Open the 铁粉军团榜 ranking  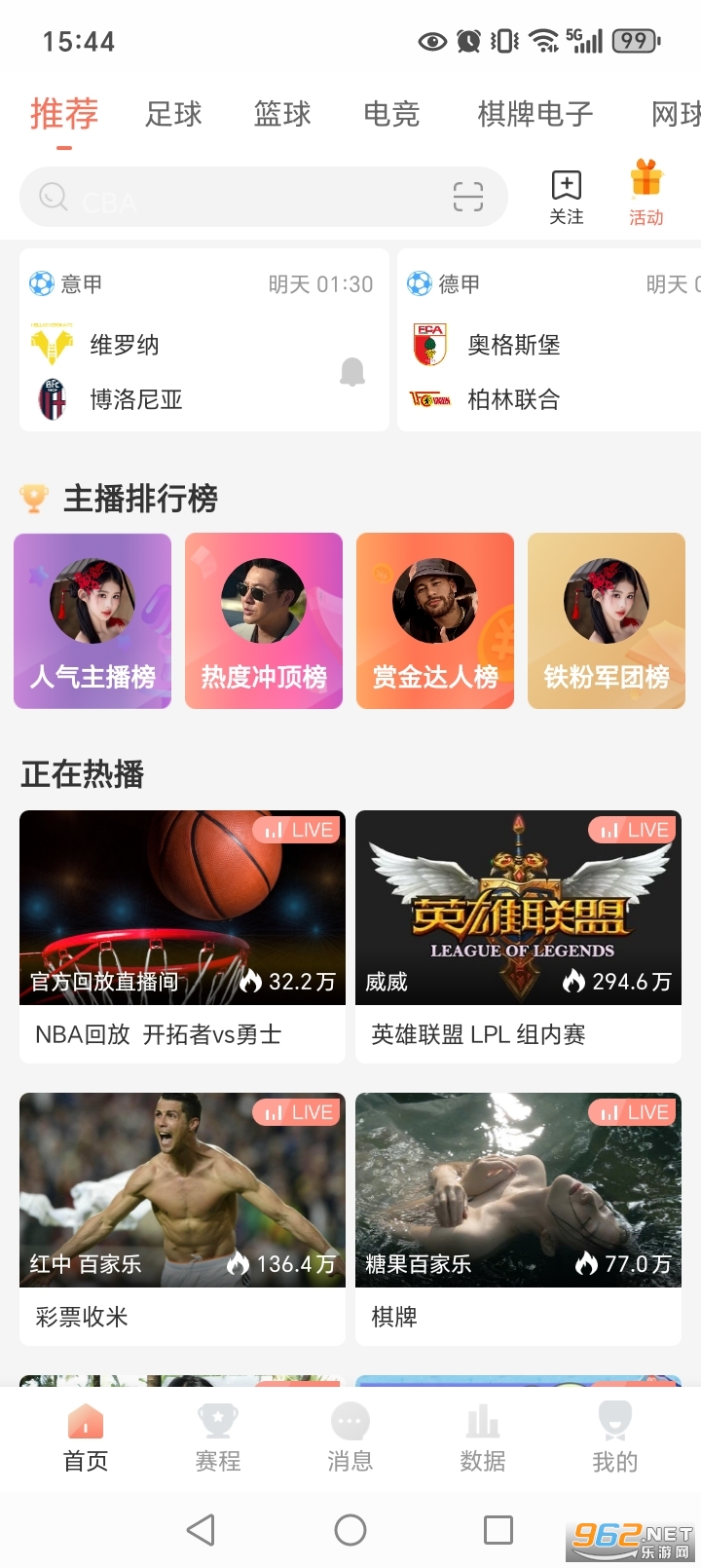click(x=607, y=620)
